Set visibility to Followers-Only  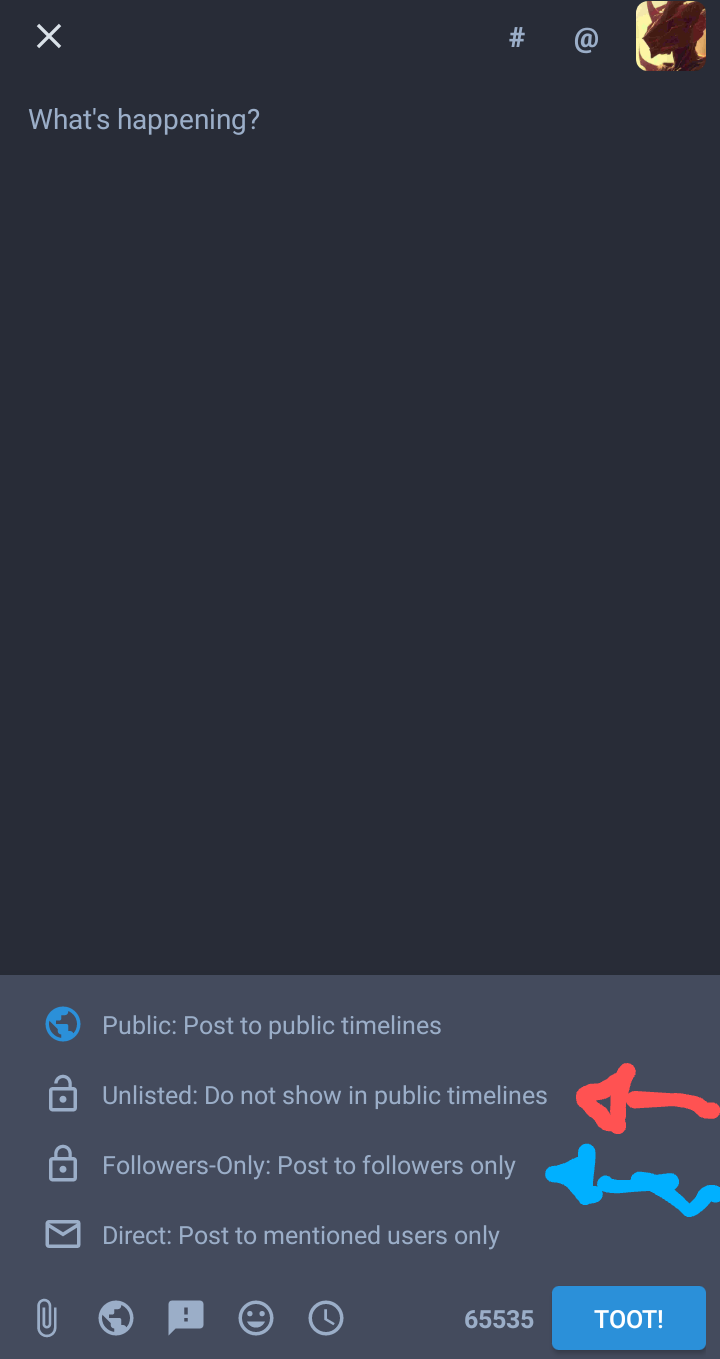pyautogui.click(x=308, y=1165)
